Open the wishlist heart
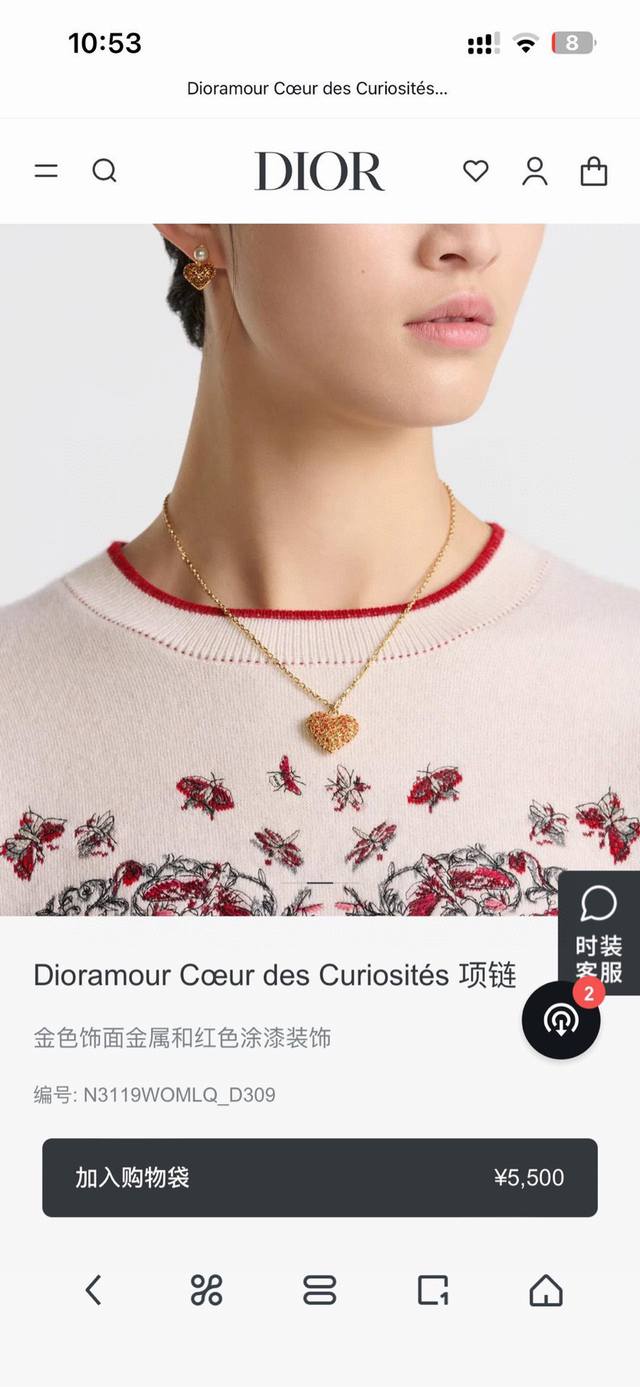This screenshot has width=640, height=1387. click(x=476, y=171)
